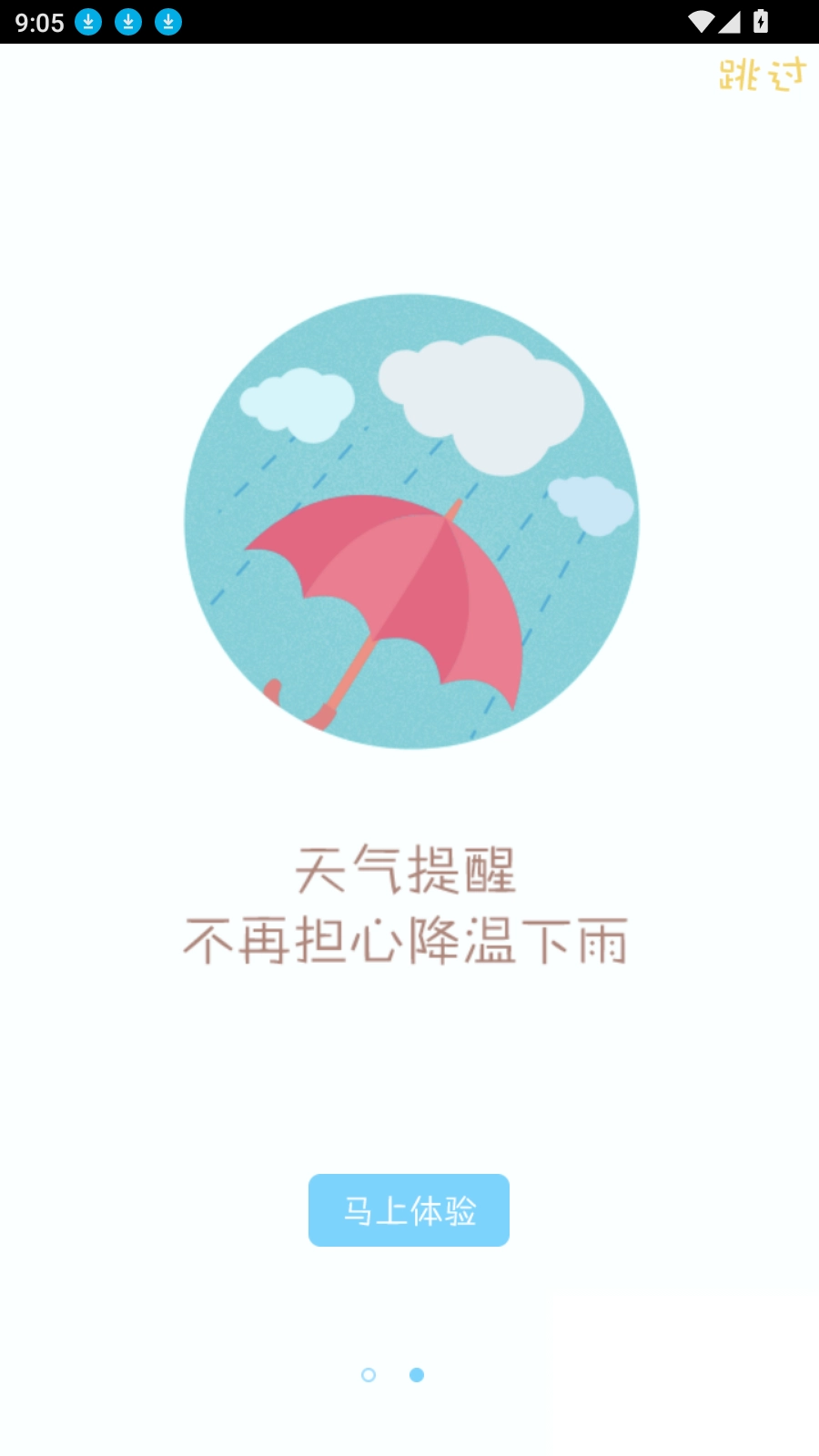
Task: Tap the 马上体验 button
Action: (409, 1210)
